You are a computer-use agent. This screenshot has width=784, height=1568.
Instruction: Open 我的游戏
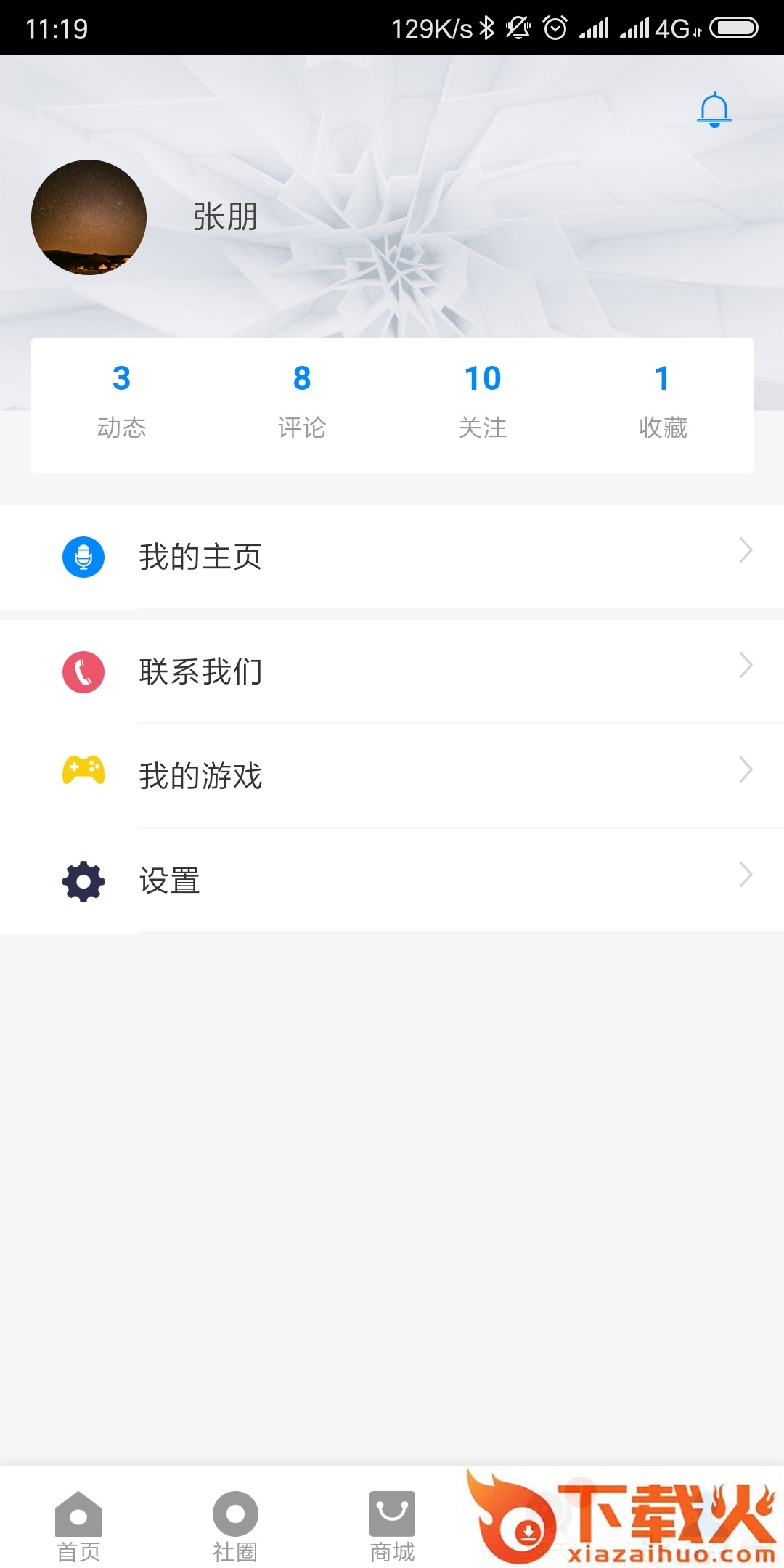click(392, 775)
